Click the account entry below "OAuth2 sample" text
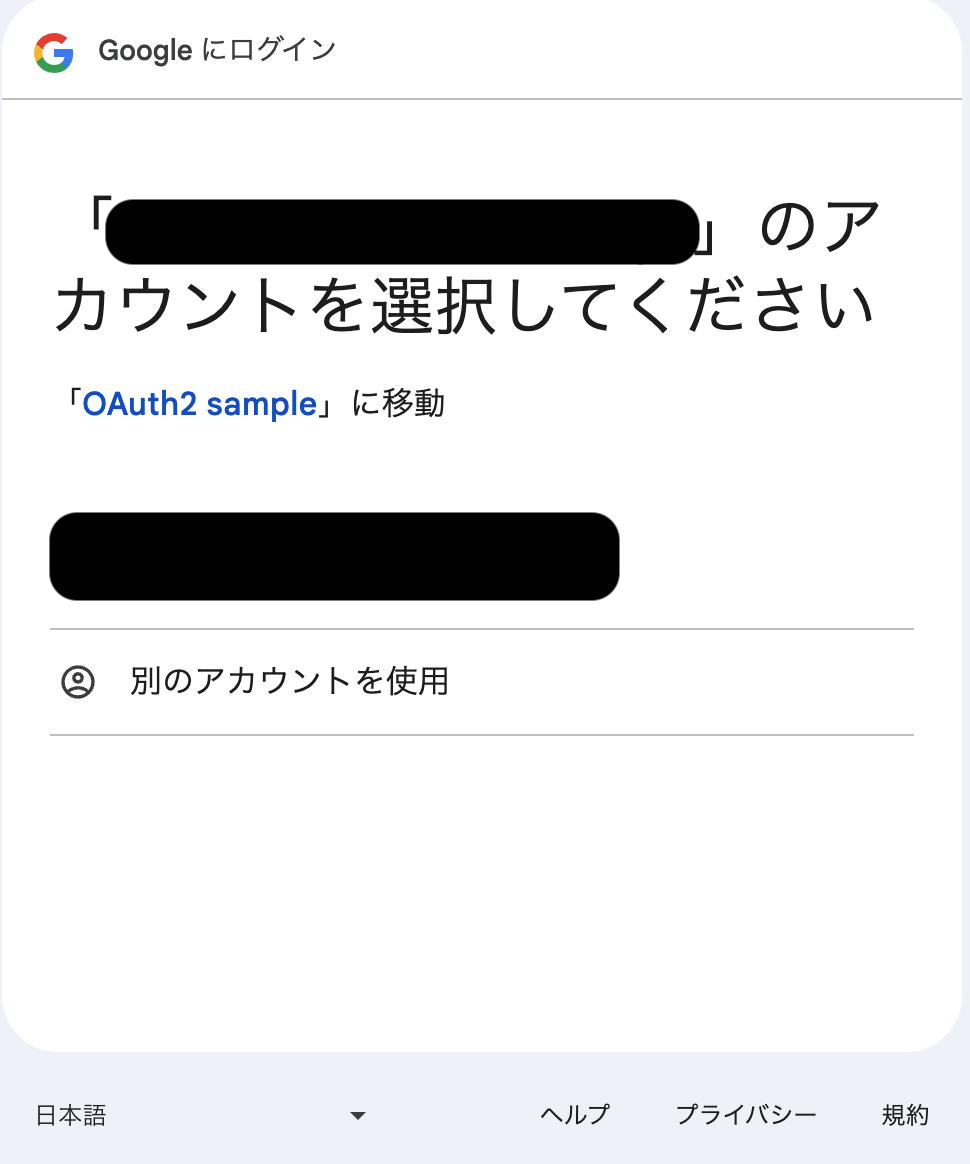This screenshot has height=1164, width=970. [x=334, y=556]
